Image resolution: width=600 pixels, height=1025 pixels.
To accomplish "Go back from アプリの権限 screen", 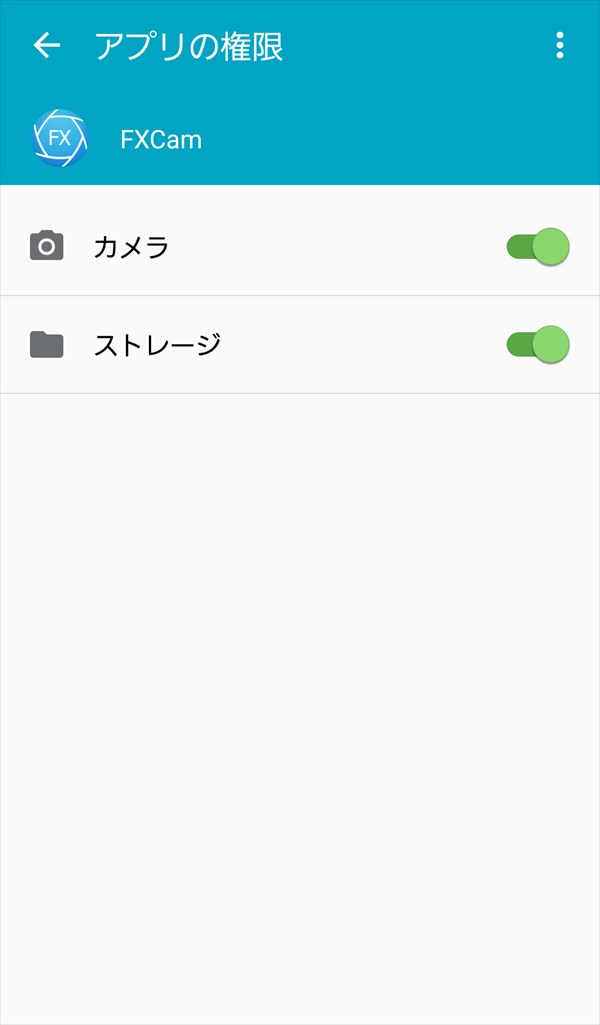I will coord(46,46).
